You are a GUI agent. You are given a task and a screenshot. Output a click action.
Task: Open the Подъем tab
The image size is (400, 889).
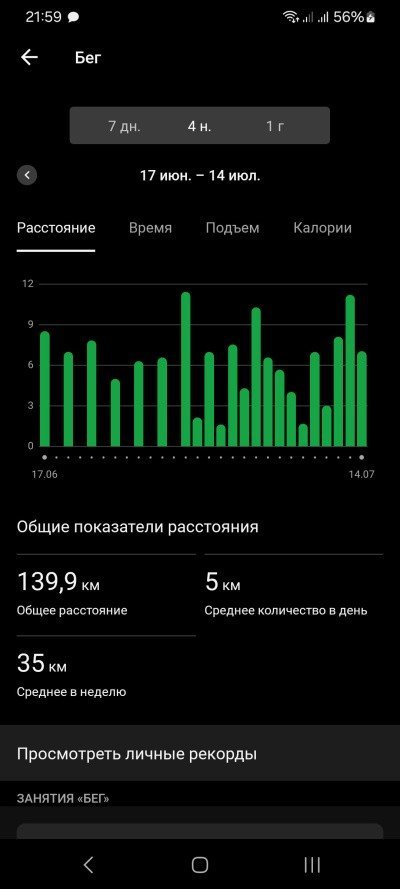232,228
